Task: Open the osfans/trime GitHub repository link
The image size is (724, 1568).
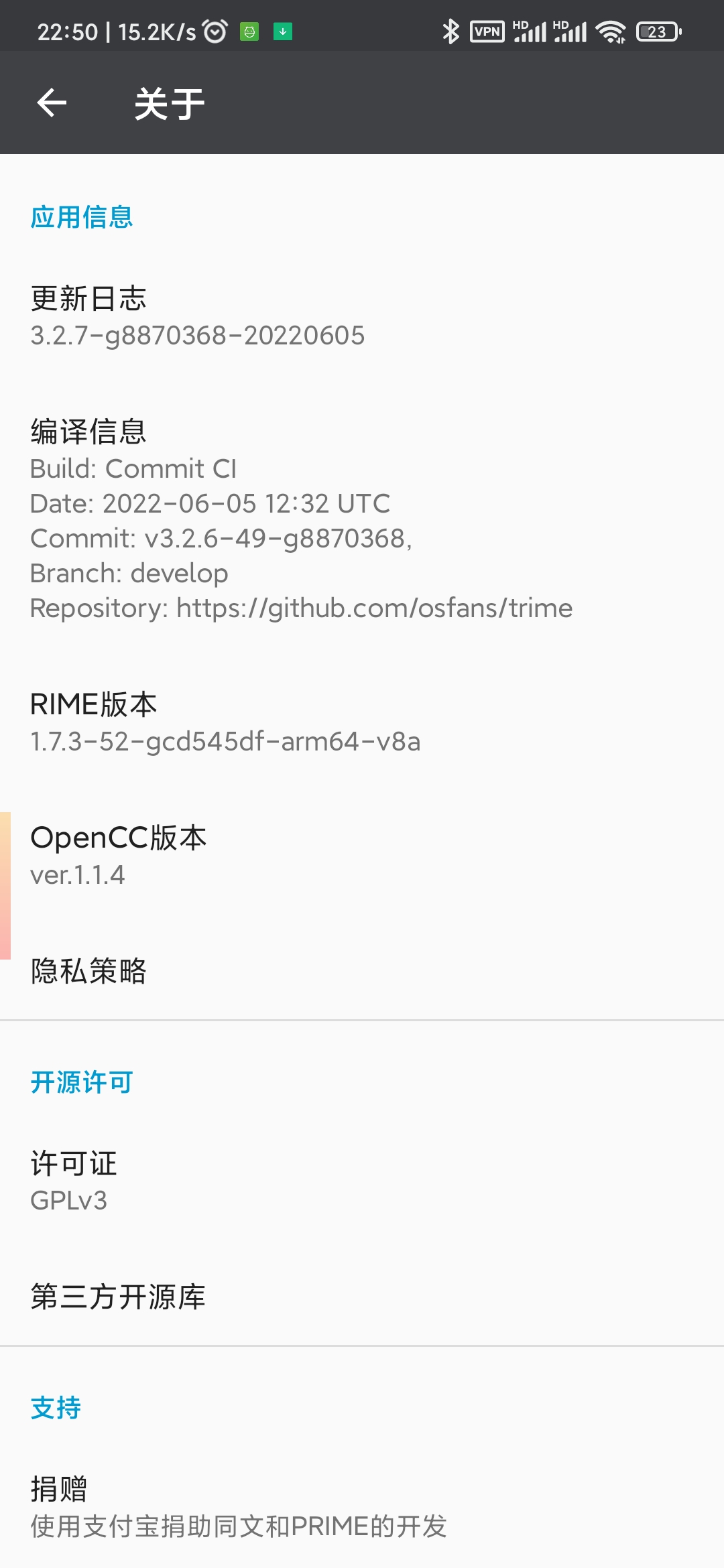Action: (x=373, y=608)
